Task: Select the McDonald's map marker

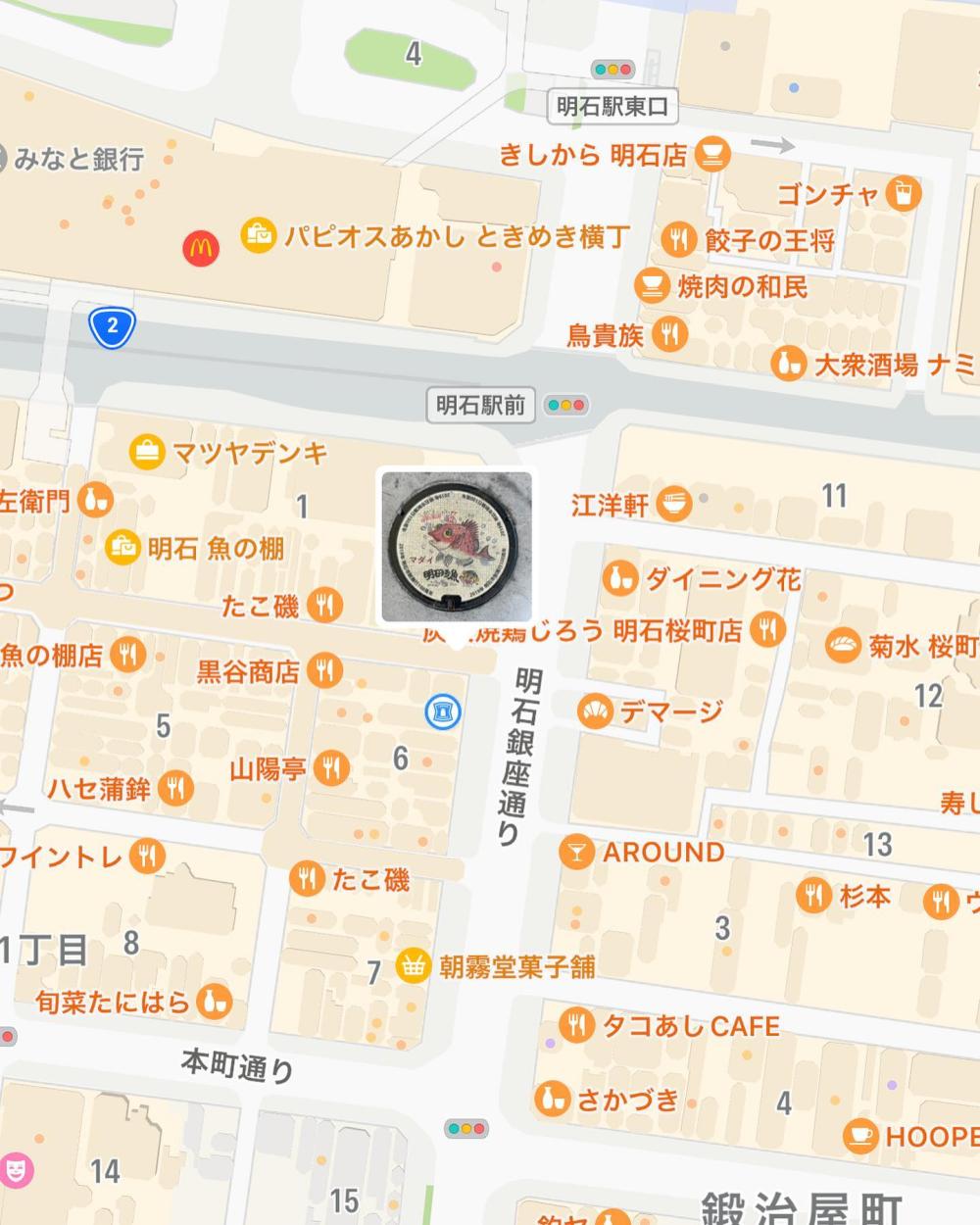Action: [x=201, y=247]
